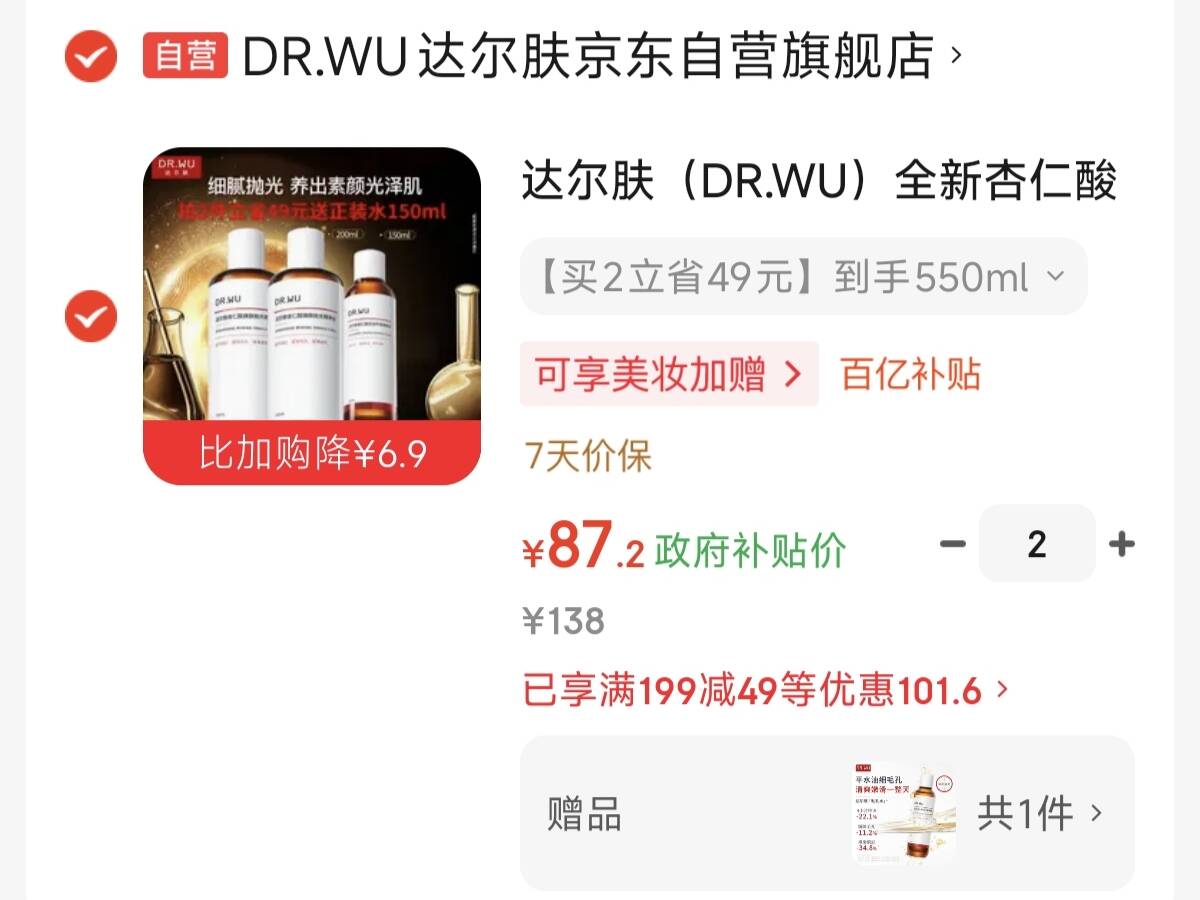View 可享美妆加赠 bonus gift offer
The image size is (1200, 900).
[668, 374]
